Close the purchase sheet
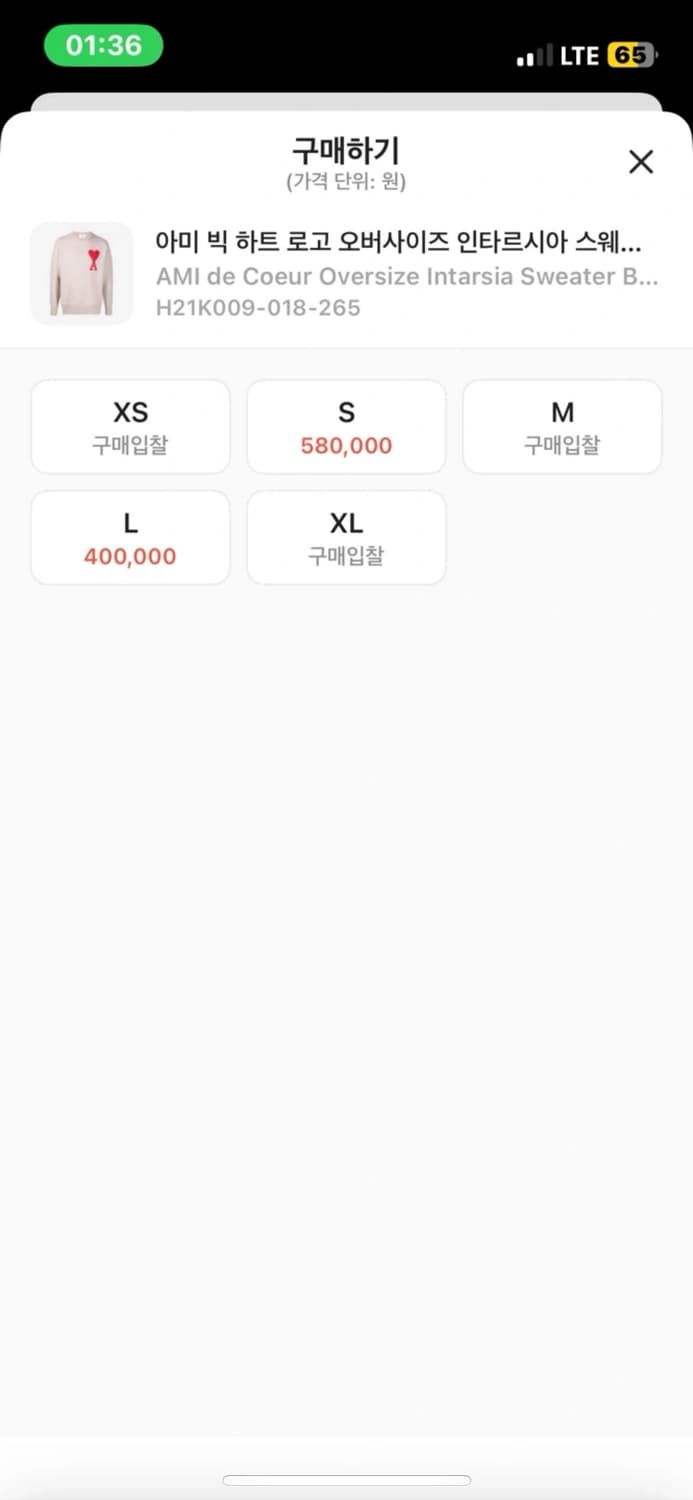 pos(640,162)
